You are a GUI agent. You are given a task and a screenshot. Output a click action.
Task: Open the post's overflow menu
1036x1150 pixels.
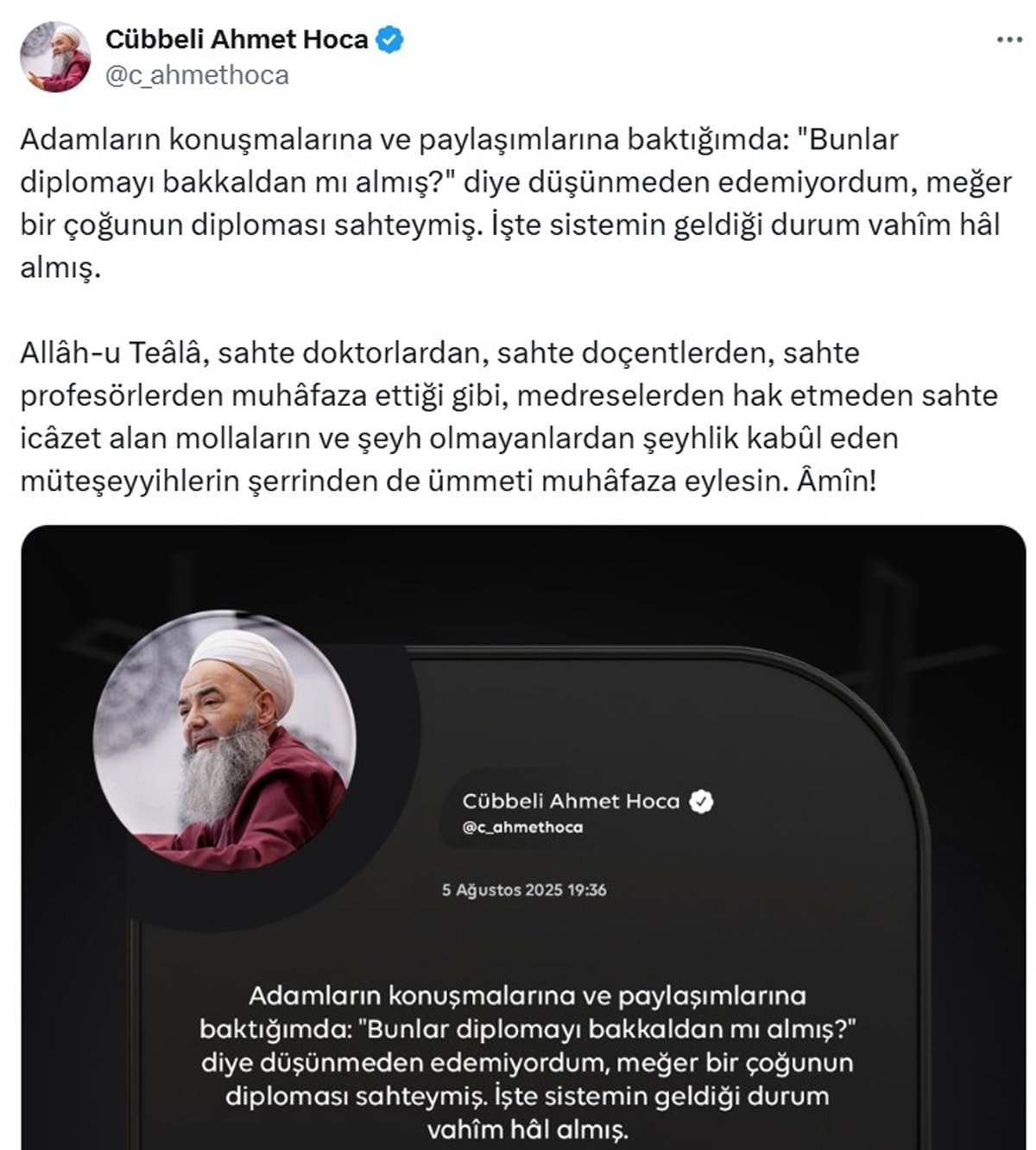click(x=1009, y=40)
